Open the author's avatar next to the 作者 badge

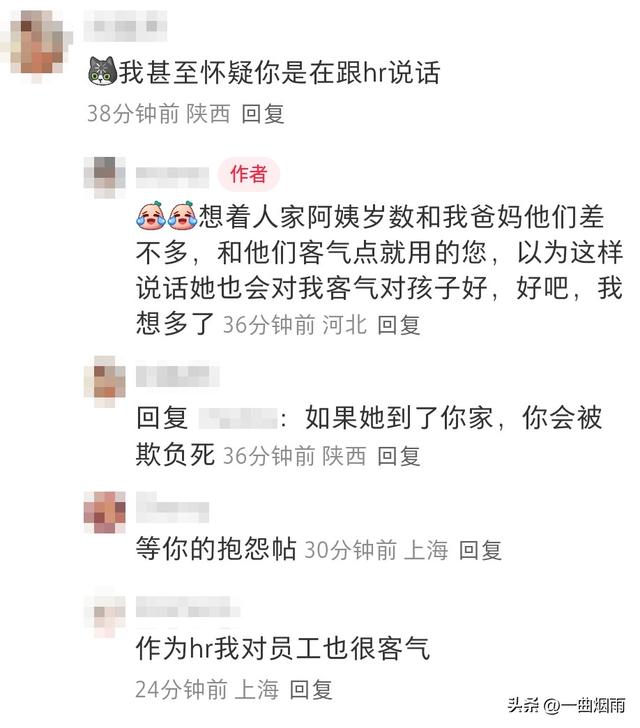point(104,177)
